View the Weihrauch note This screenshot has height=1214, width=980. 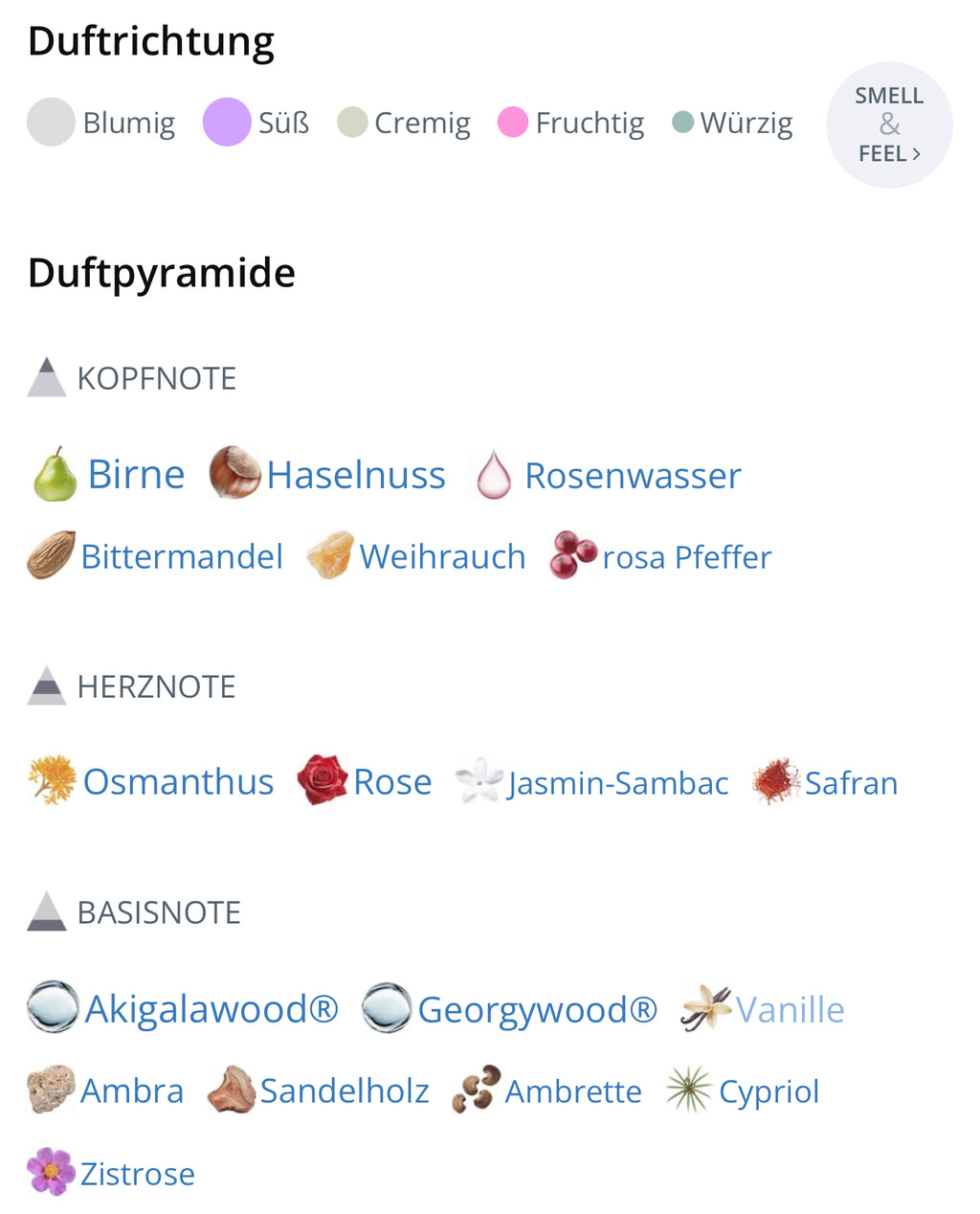(x=441, y=556)
